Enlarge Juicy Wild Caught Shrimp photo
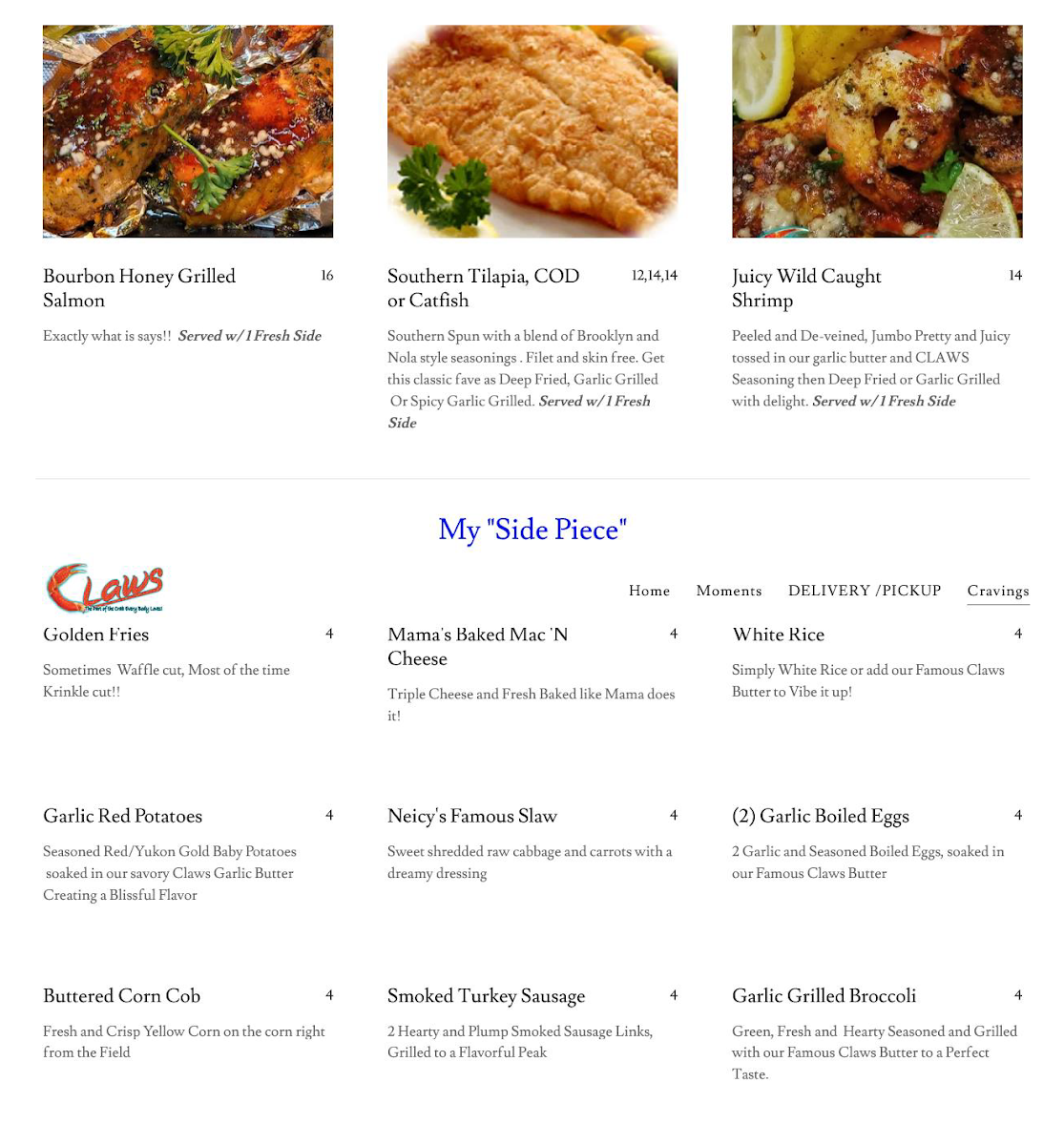 tap(876, 132)
